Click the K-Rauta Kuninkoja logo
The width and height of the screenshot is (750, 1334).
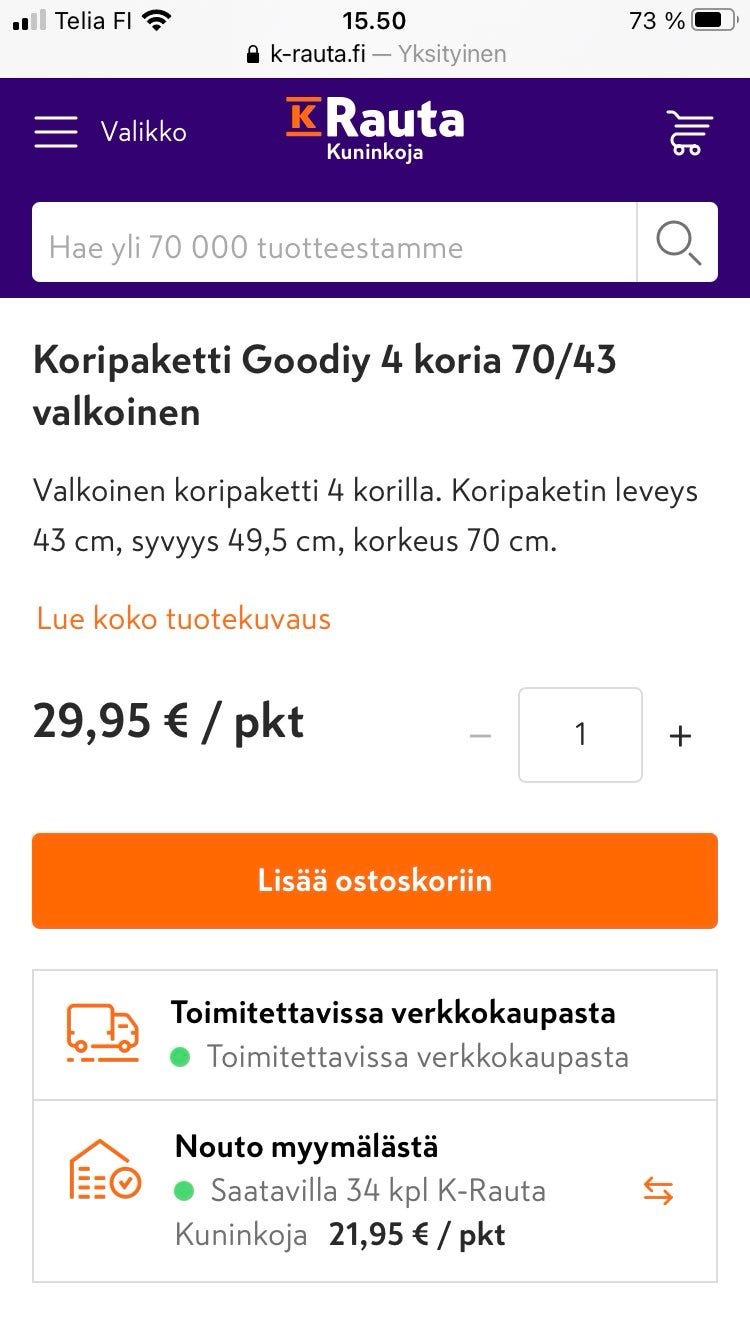[374, 129]
